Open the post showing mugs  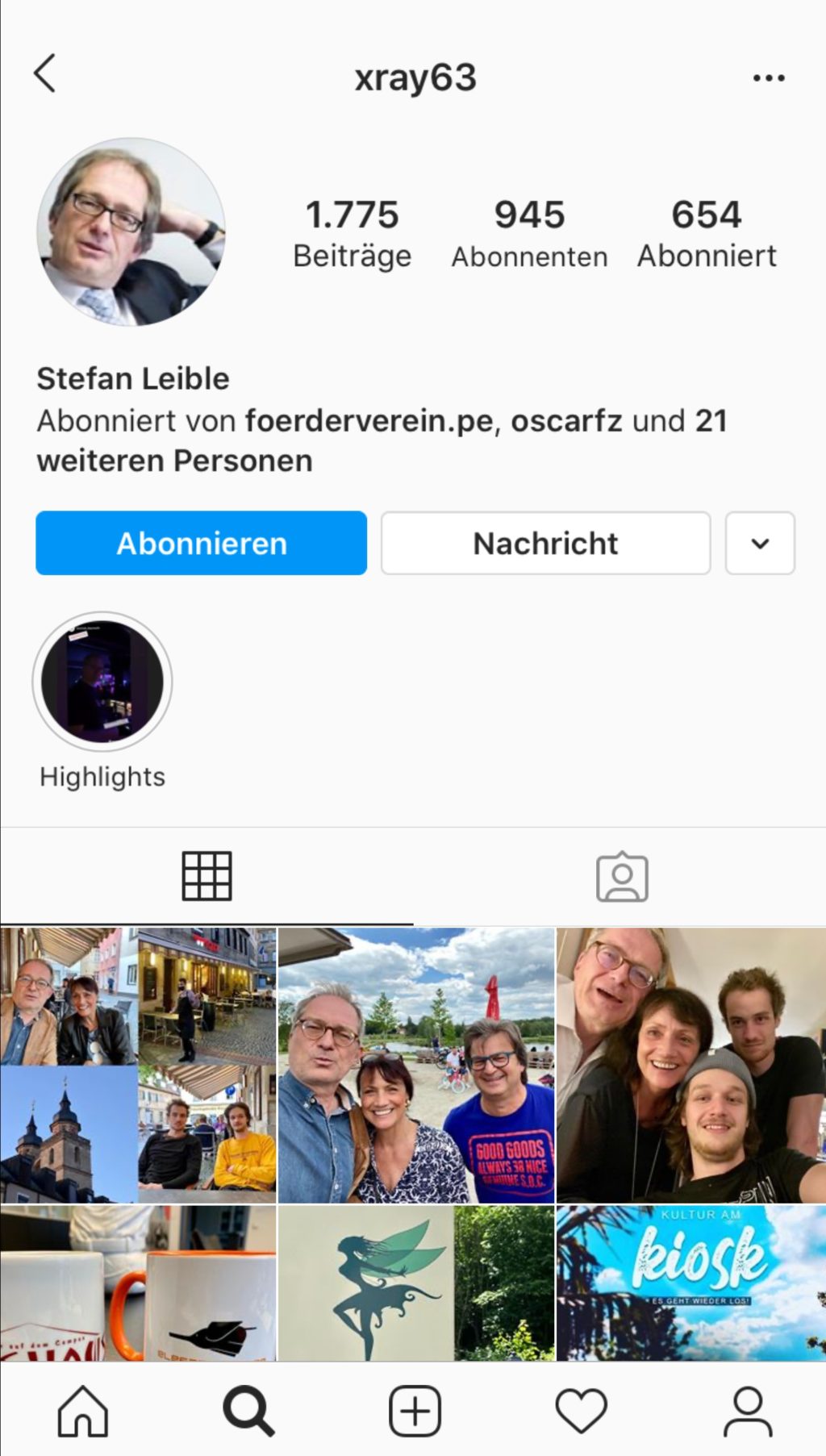138,1283
